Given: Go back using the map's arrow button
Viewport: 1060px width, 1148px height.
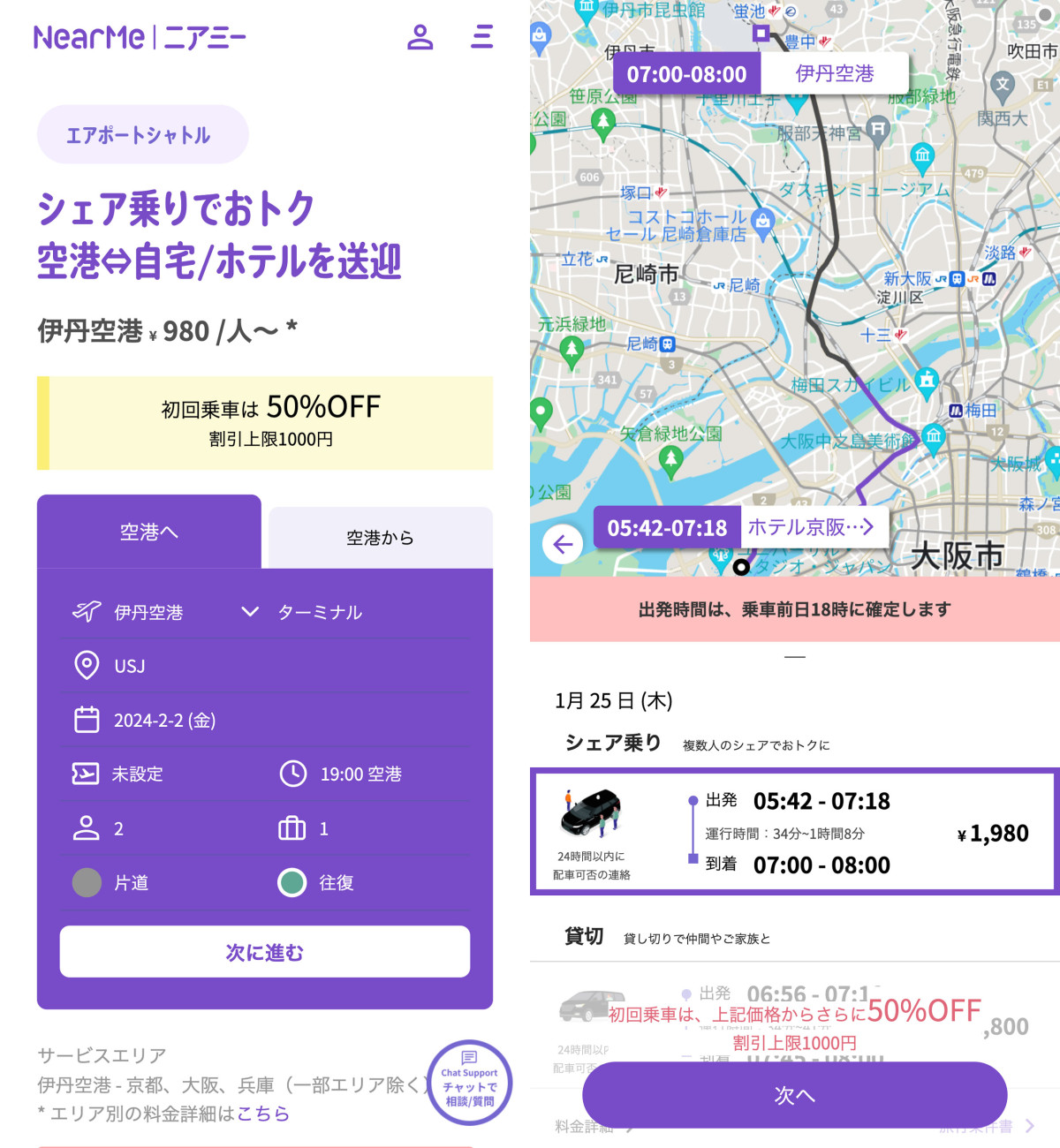Looking at the screenshot, I should coord(563,544).
